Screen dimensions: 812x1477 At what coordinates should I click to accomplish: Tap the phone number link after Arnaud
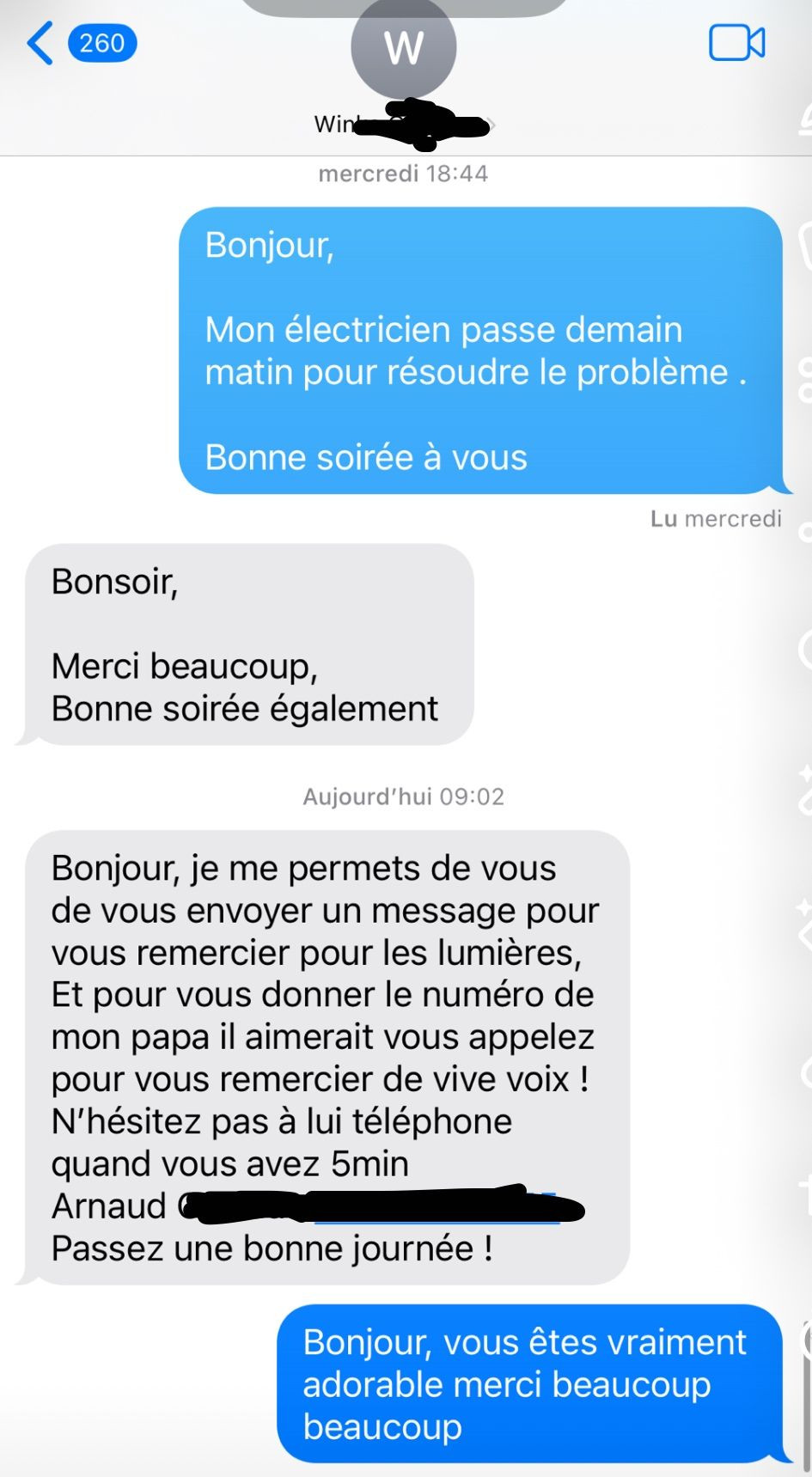[x=437, y=1208]
